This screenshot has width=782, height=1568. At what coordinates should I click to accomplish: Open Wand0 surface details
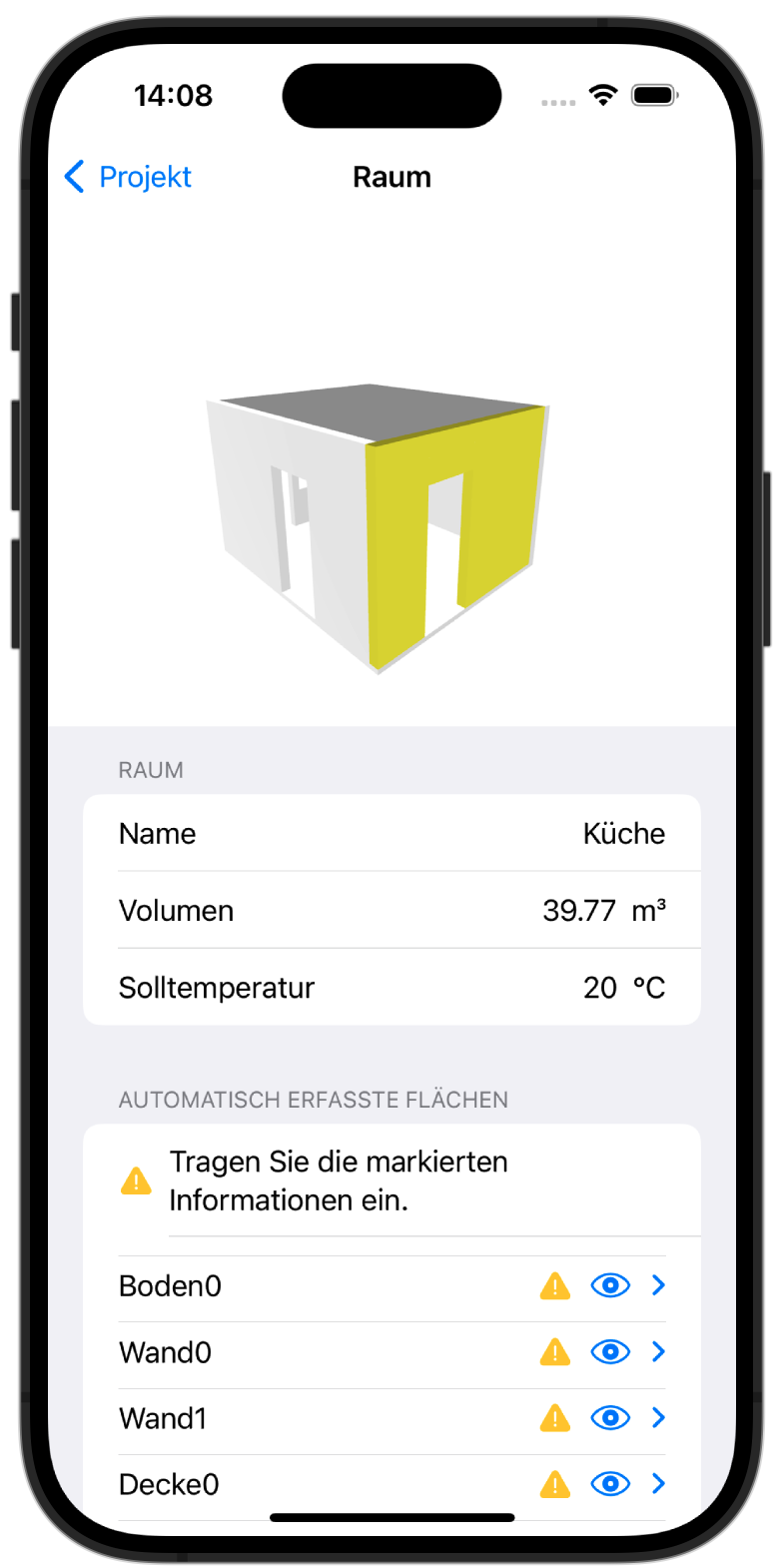pyautogui.click(x=658, y=1352)
